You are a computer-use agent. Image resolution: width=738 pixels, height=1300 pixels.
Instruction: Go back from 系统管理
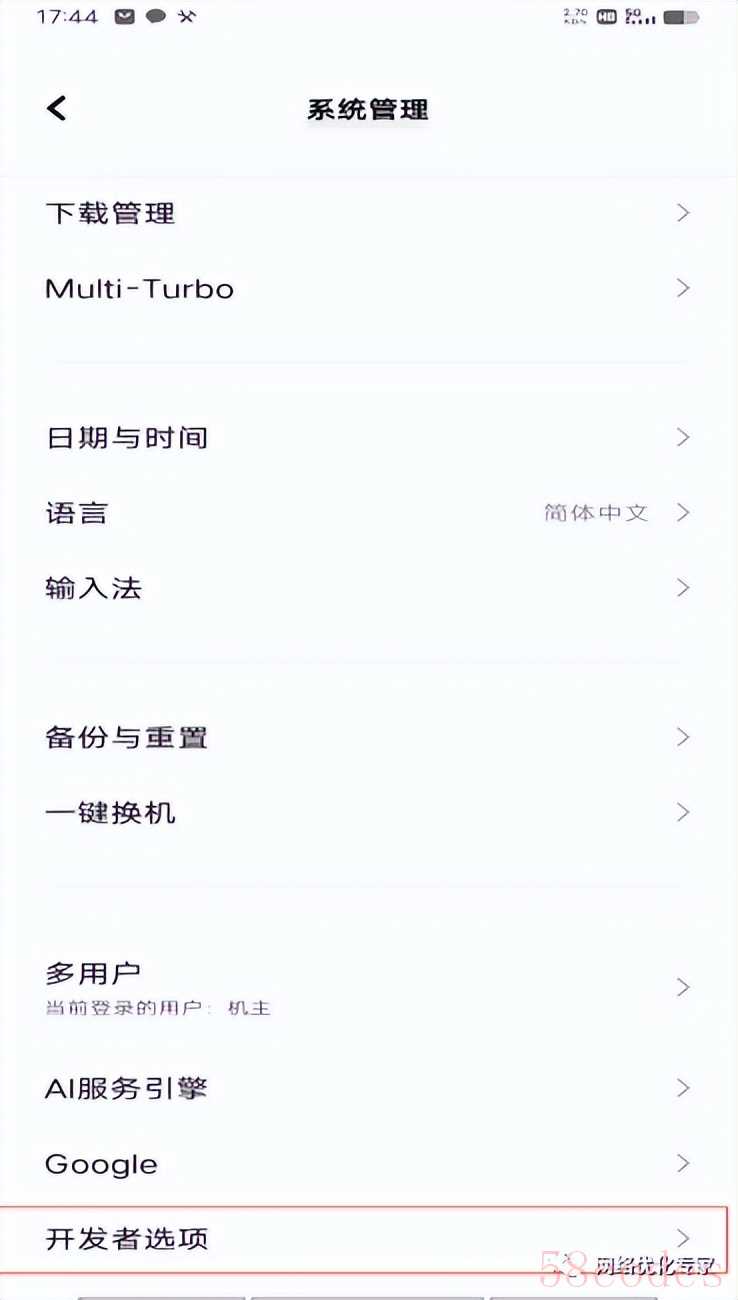click(x=57, y=108)
